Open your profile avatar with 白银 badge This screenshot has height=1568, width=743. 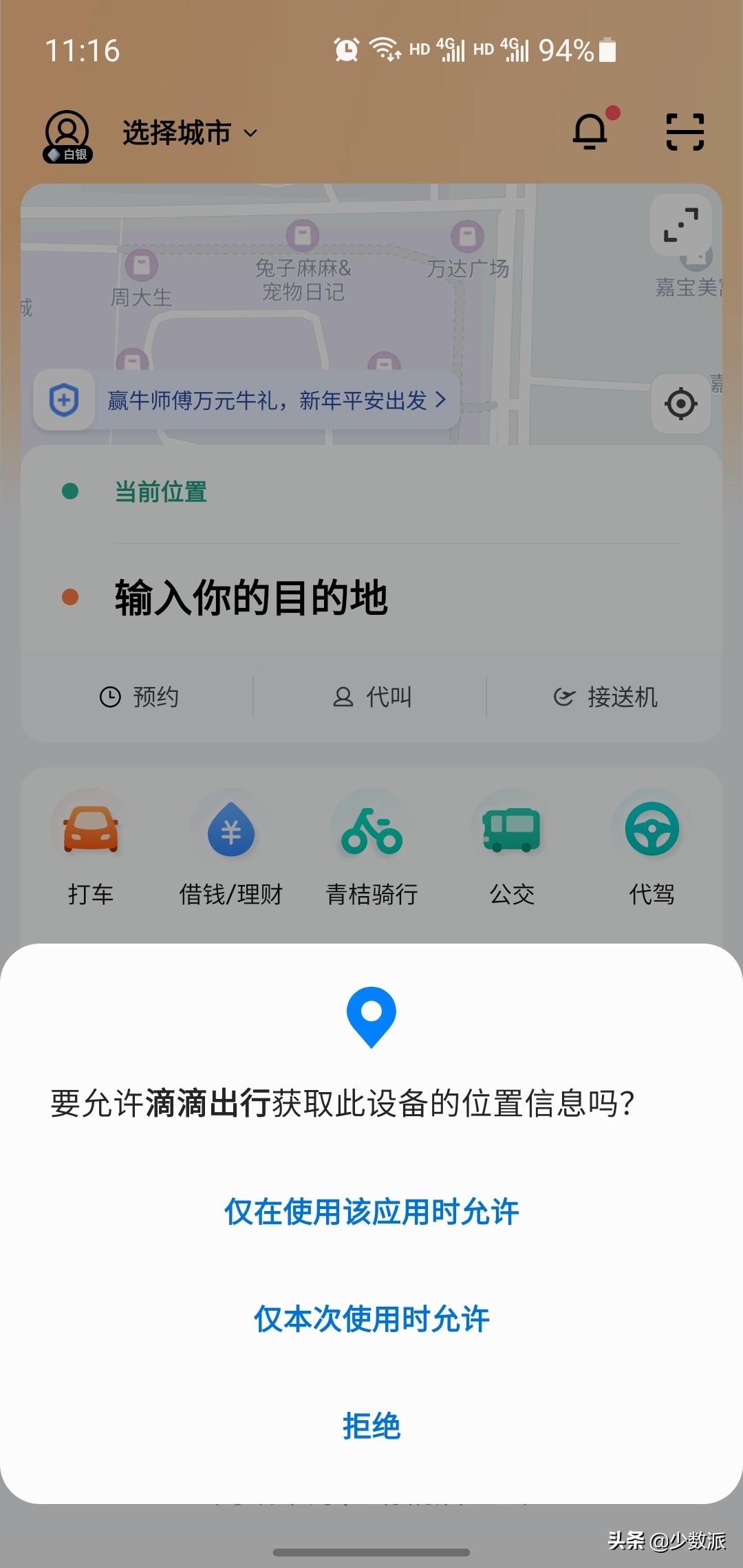[66, 132]
